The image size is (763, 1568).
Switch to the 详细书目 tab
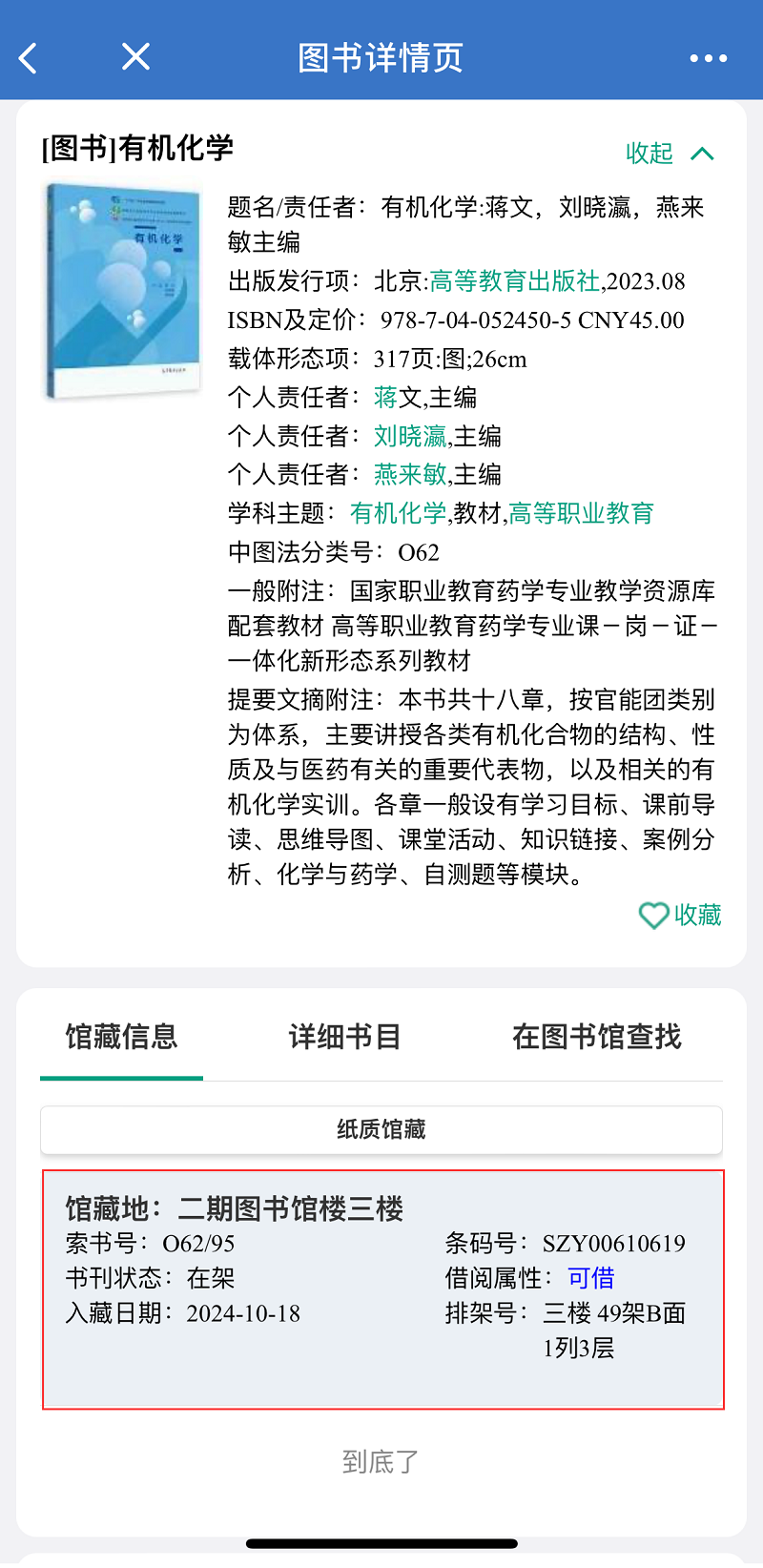coord(344,1037)
